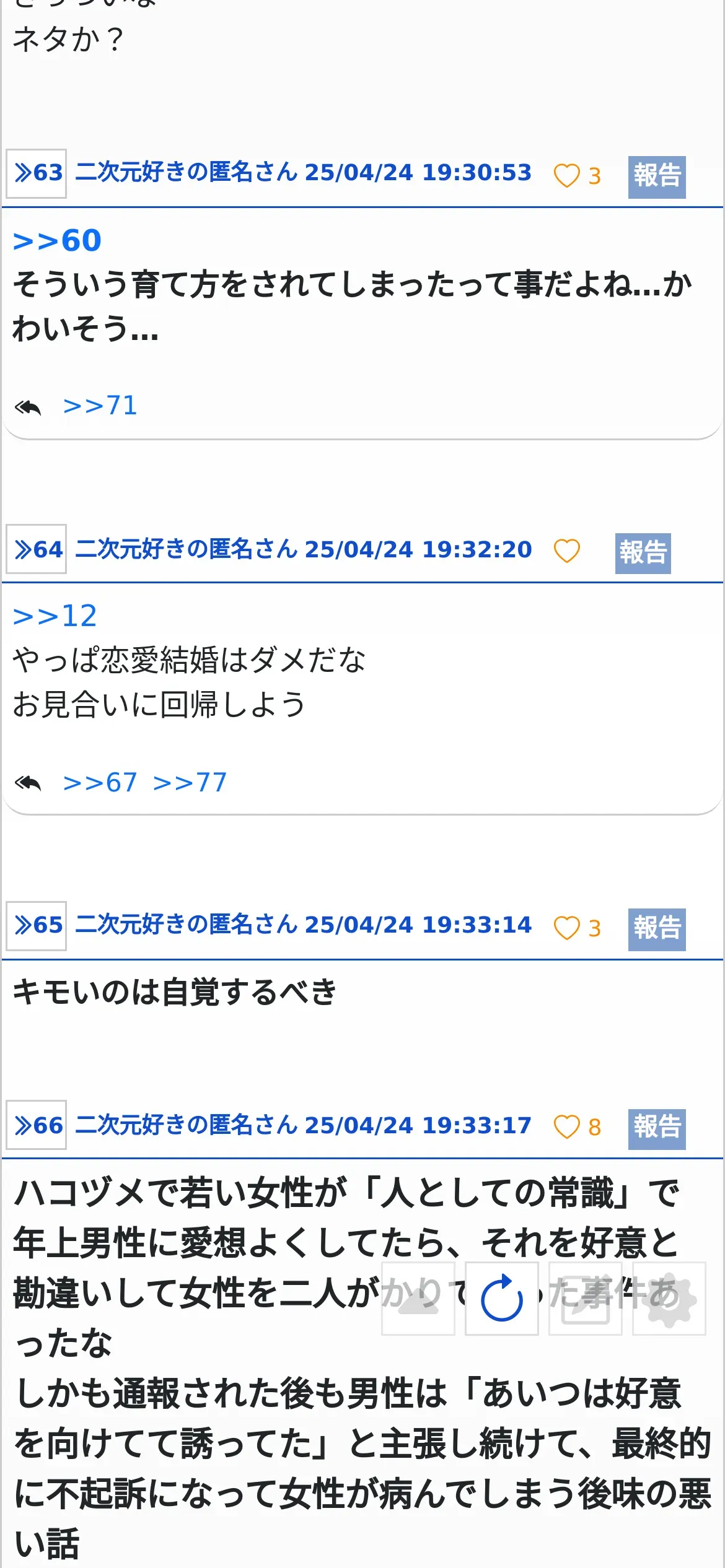The width and height of the screenshot is (725, 1568).
Task: Report post 63
Action: (x=657, y=177)
